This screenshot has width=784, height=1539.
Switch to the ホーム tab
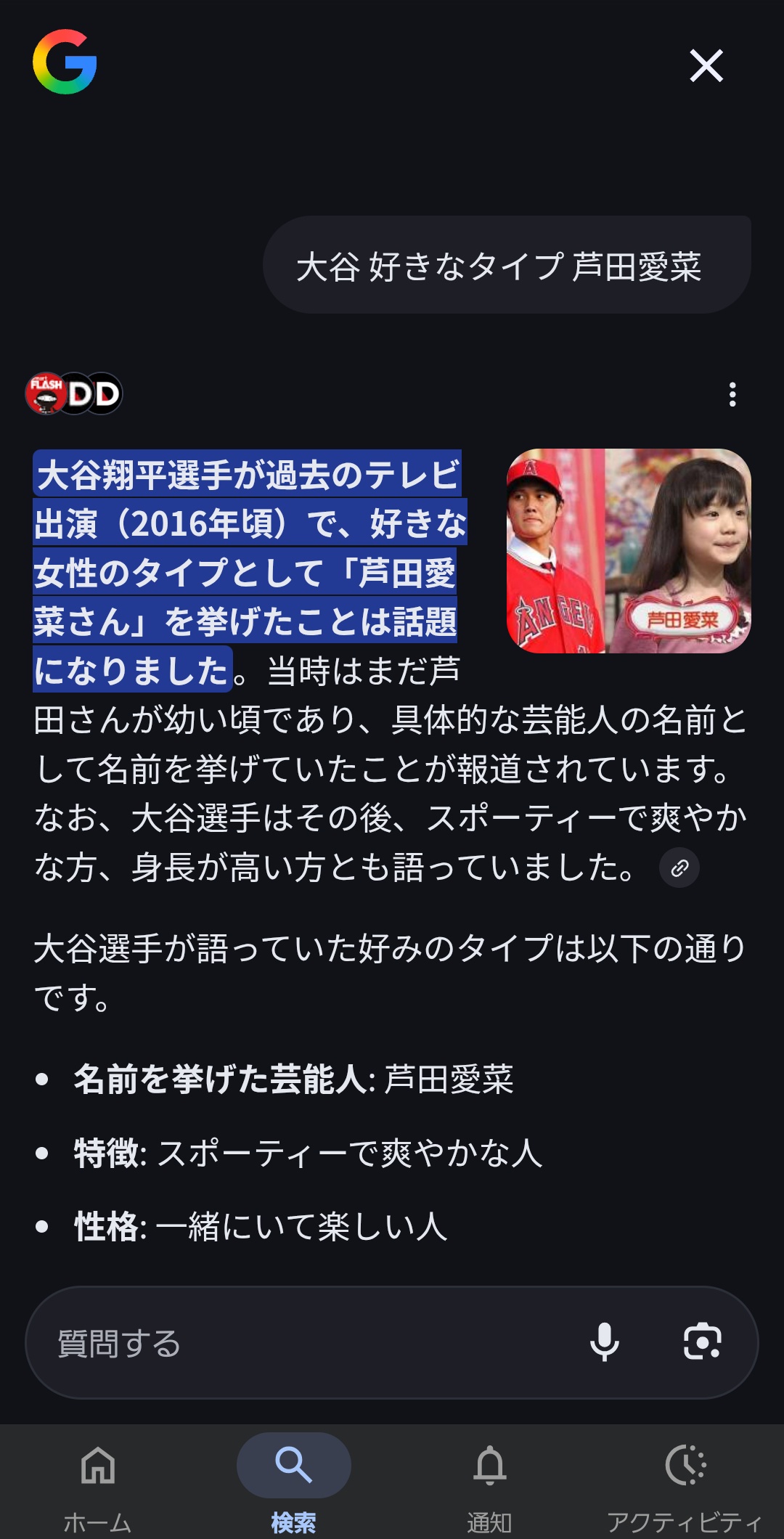(x=98, y=1481)
